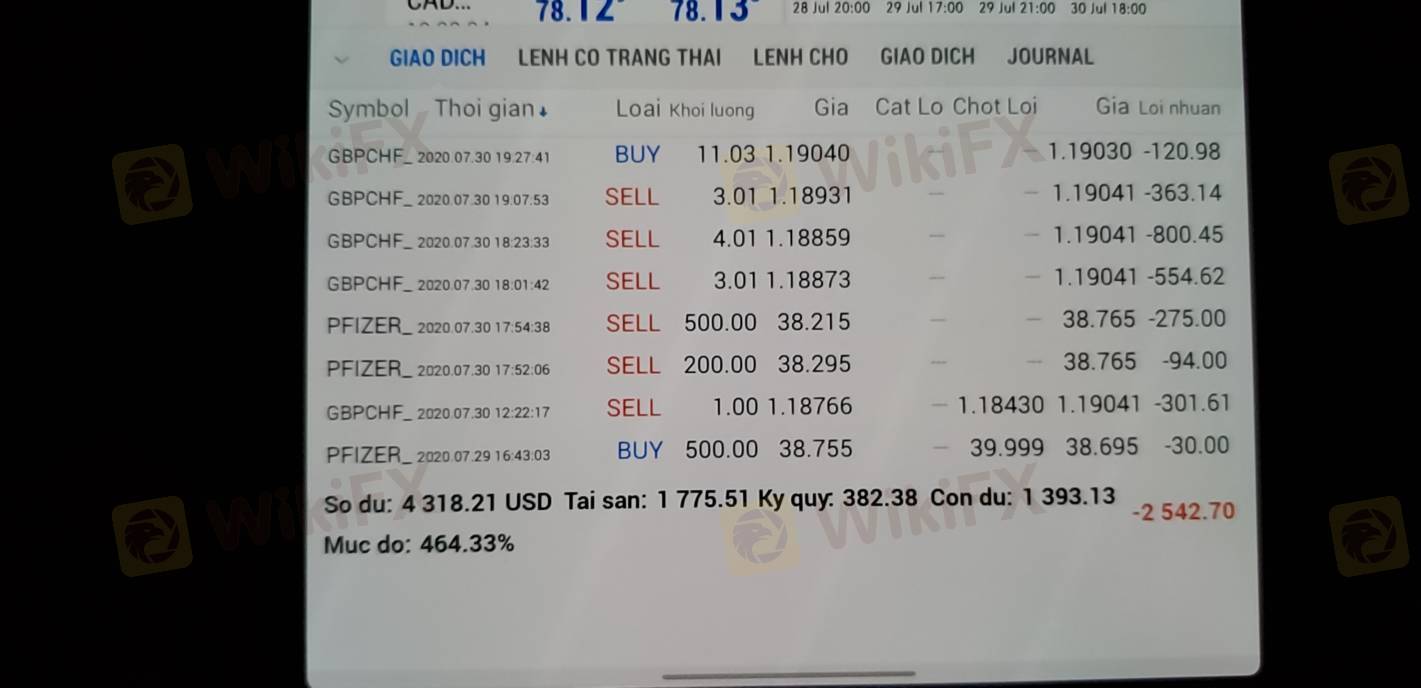The height and width of the screenshot is (688, 1421).
Task: Switch to the LENH CO TRANG THAI tab
Action: (619, 57)
